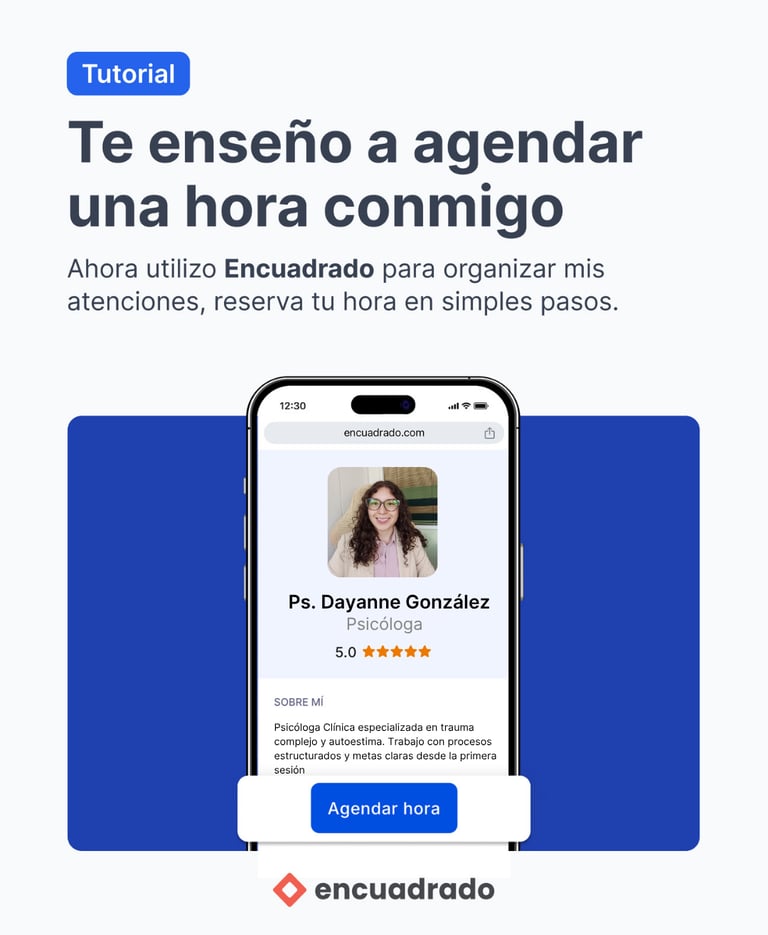The image size is (768, 935).
Task: Click the red Encuadrado diamond logo
Action: pyautogui.click(x=288, y=887)
